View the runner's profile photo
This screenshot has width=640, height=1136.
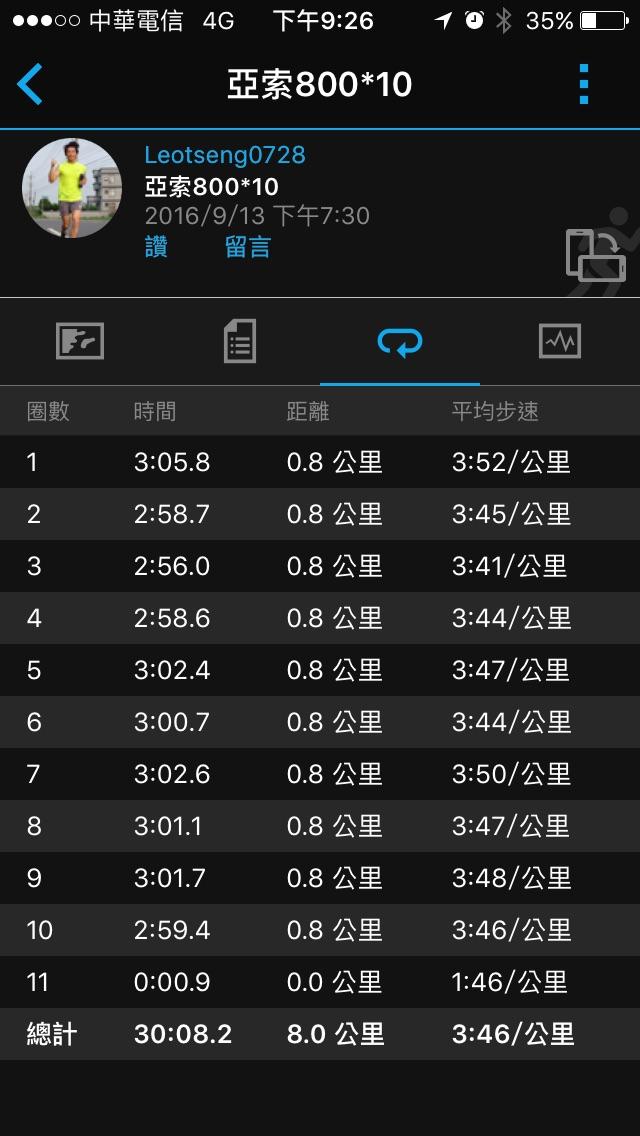(72, 188)
